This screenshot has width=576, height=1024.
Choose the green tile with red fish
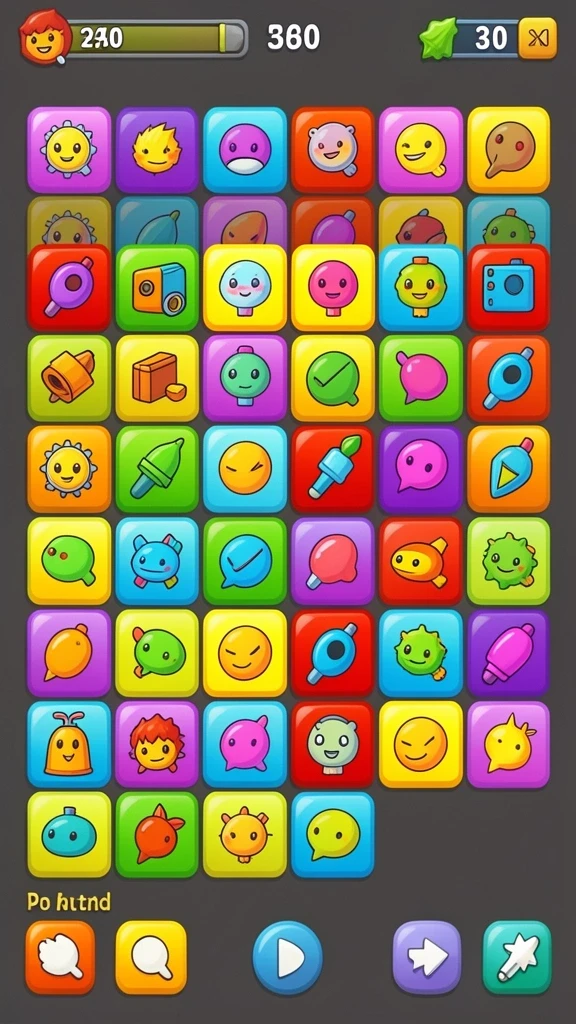click(x=157, y=835)
